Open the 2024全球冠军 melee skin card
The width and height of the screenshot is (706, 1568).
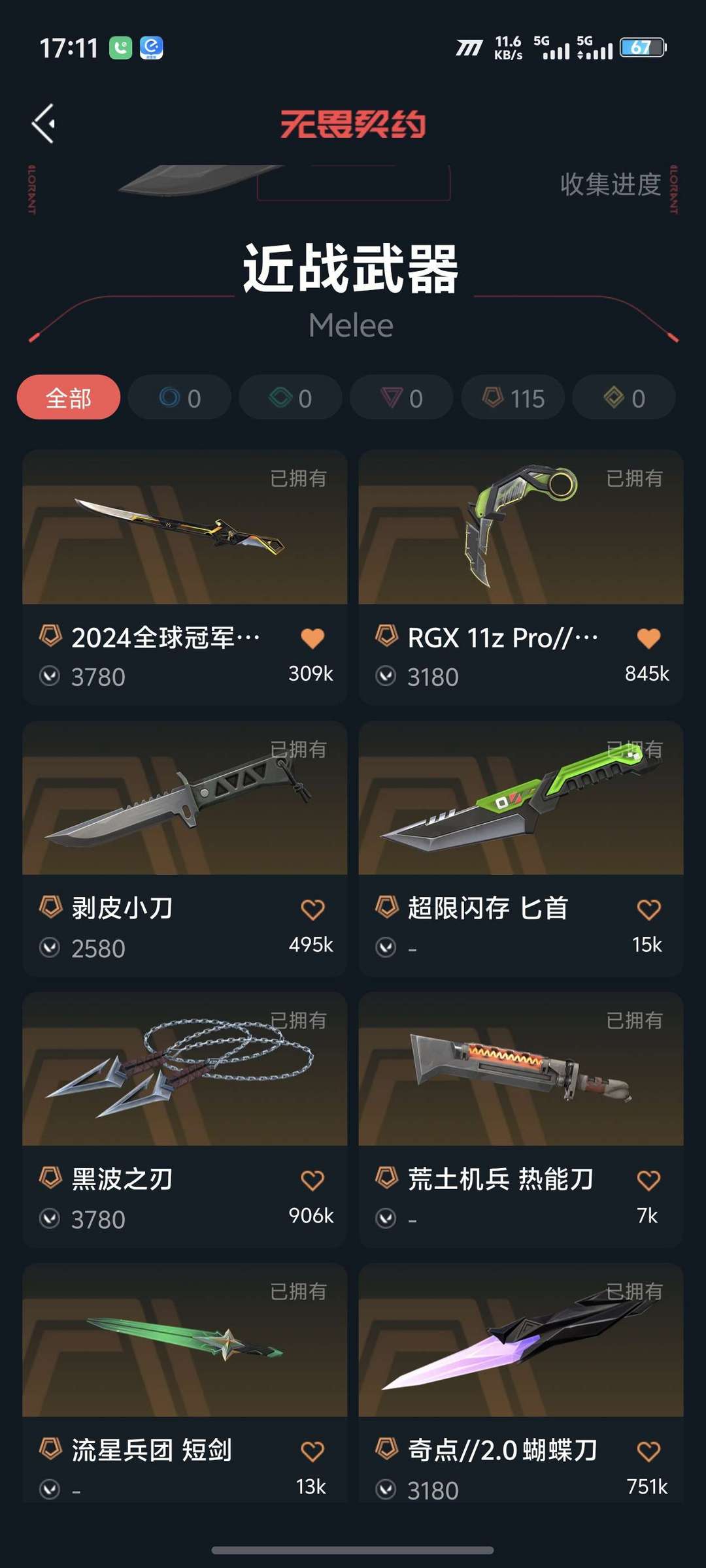coord(185,577)
